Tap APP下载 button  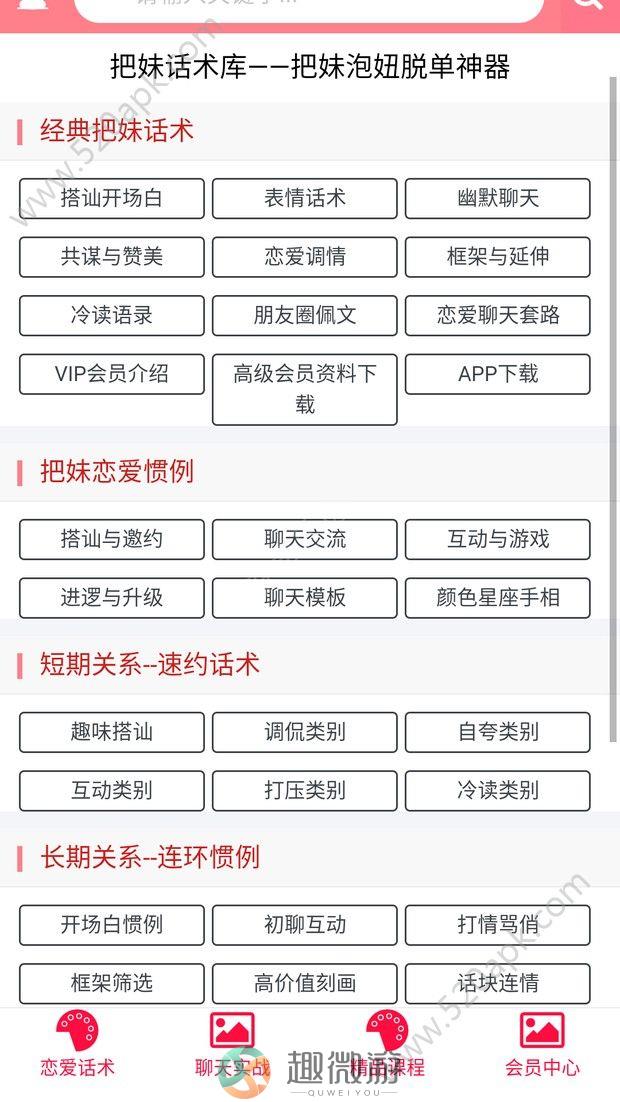[498, 374]
